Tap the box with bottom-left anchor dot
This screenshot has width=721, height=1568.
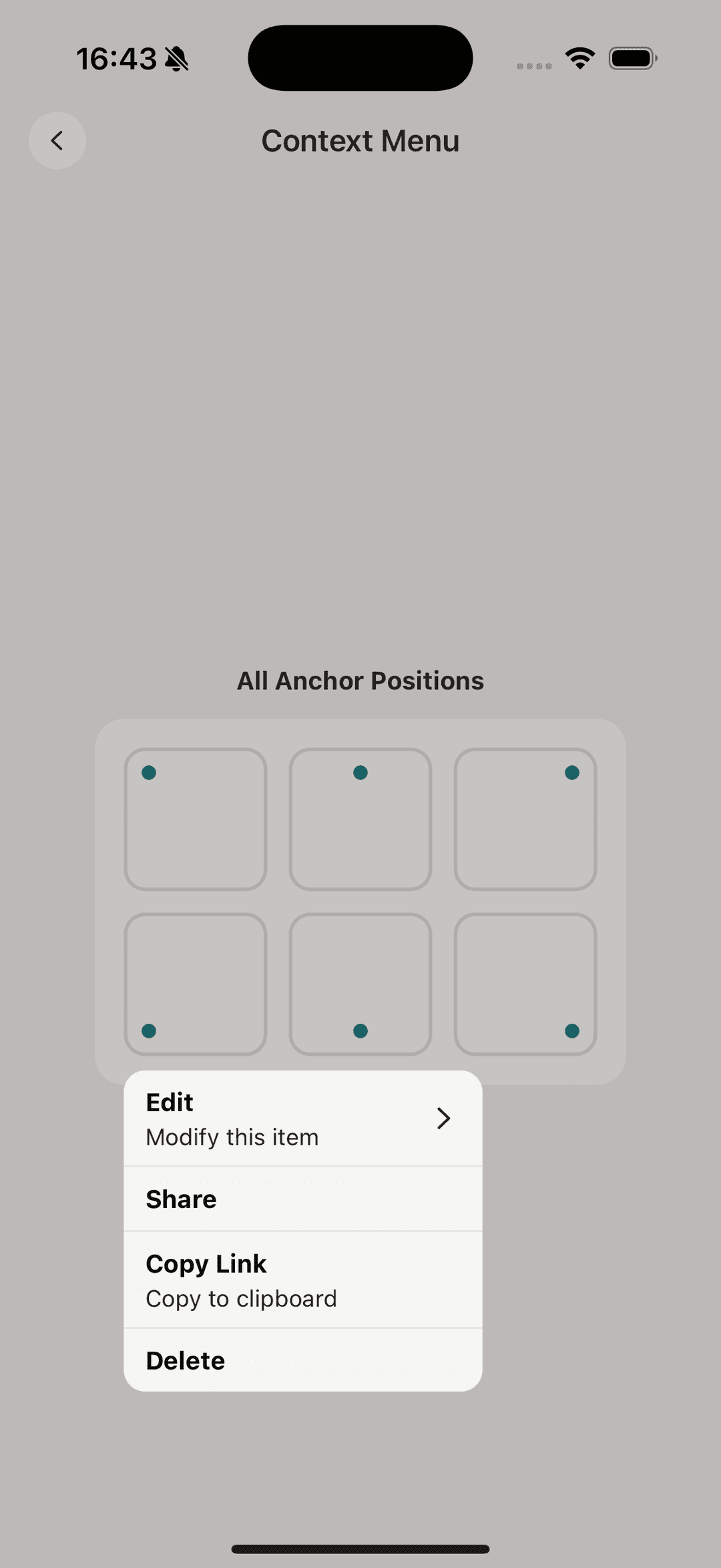tap(196, 984)
